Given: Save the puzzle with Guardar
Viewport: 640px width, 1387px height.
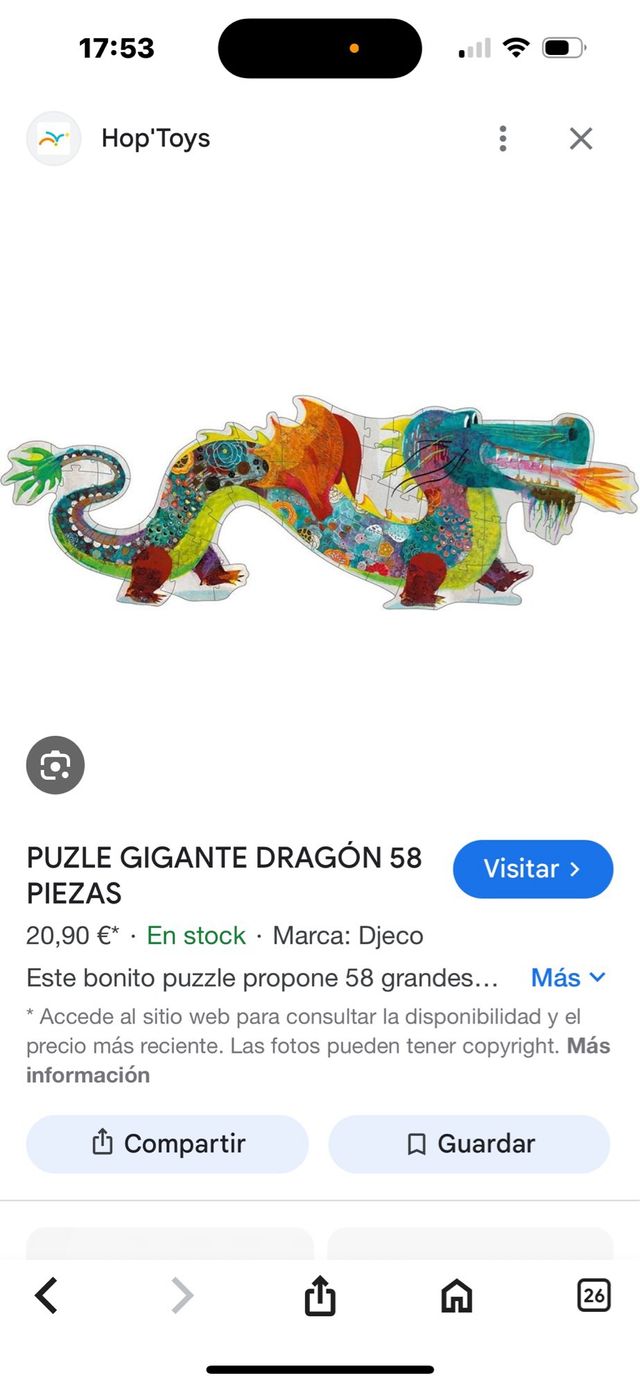Looking at the screenshot, I should coord(469,1144).
